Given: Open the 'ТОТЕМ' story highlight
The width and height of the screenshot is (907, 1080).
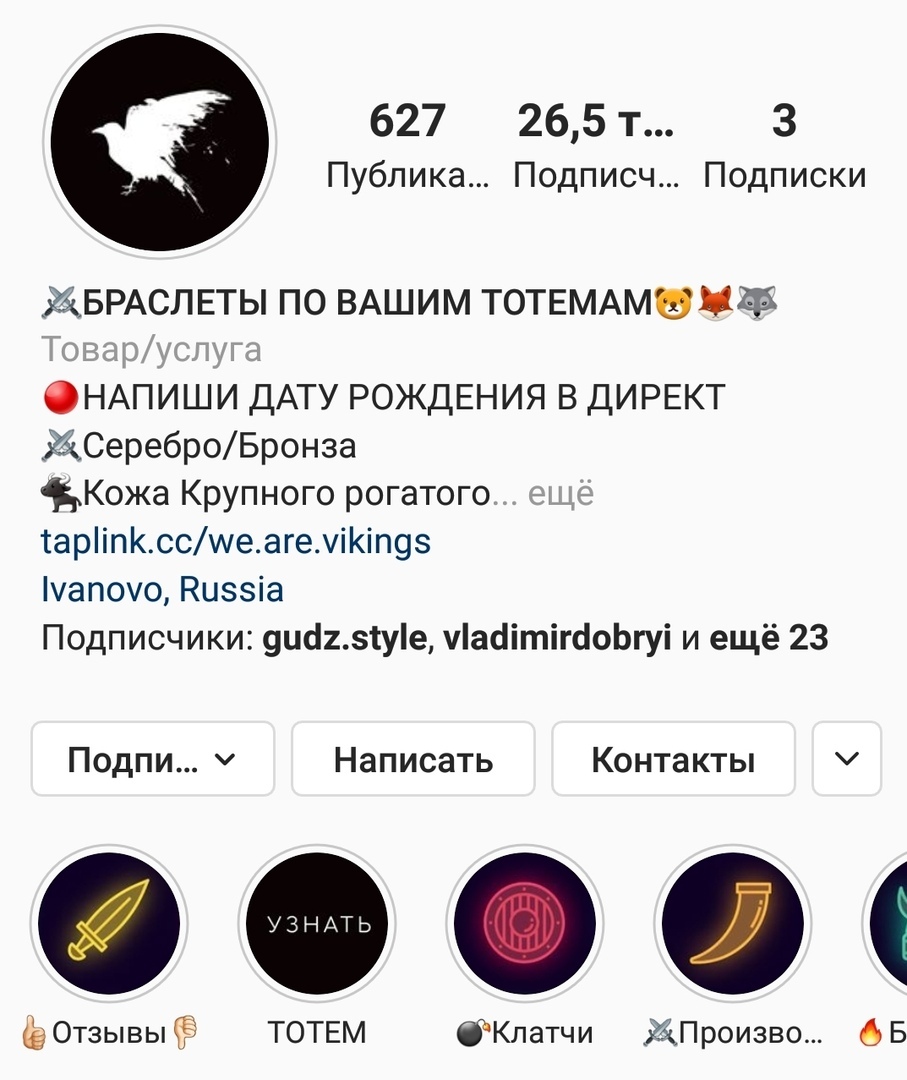Looking at the screenshot, I should (317, 922).
